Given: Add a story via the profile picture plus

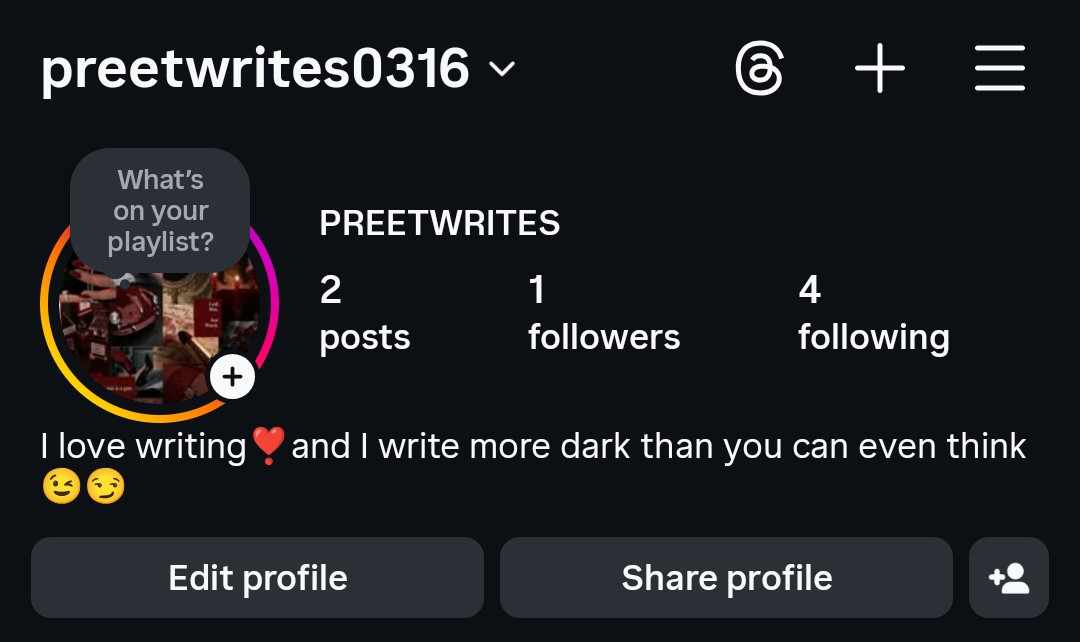Looking at the screenshot, I should point(233,377).
